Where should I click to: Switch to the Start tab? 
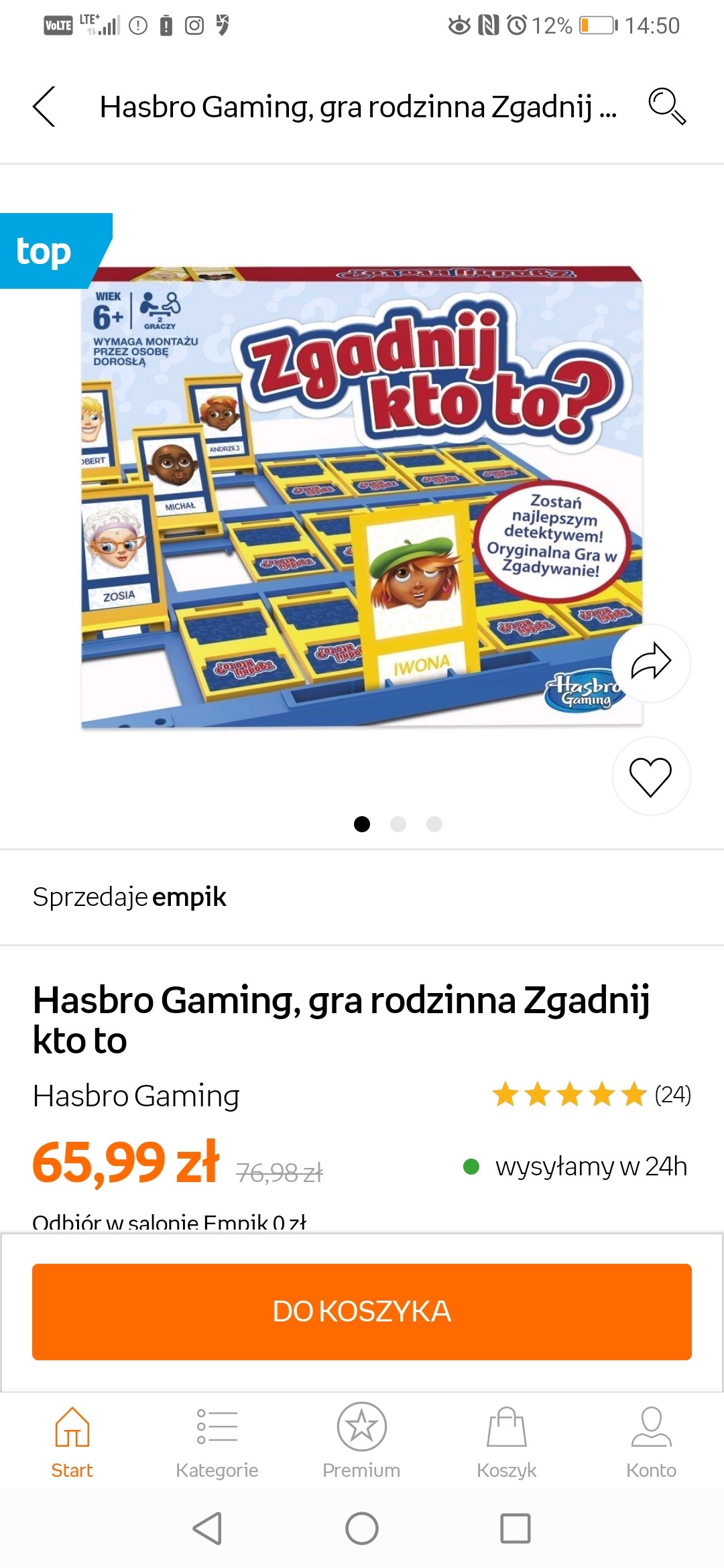click(x=72, y=1442)
